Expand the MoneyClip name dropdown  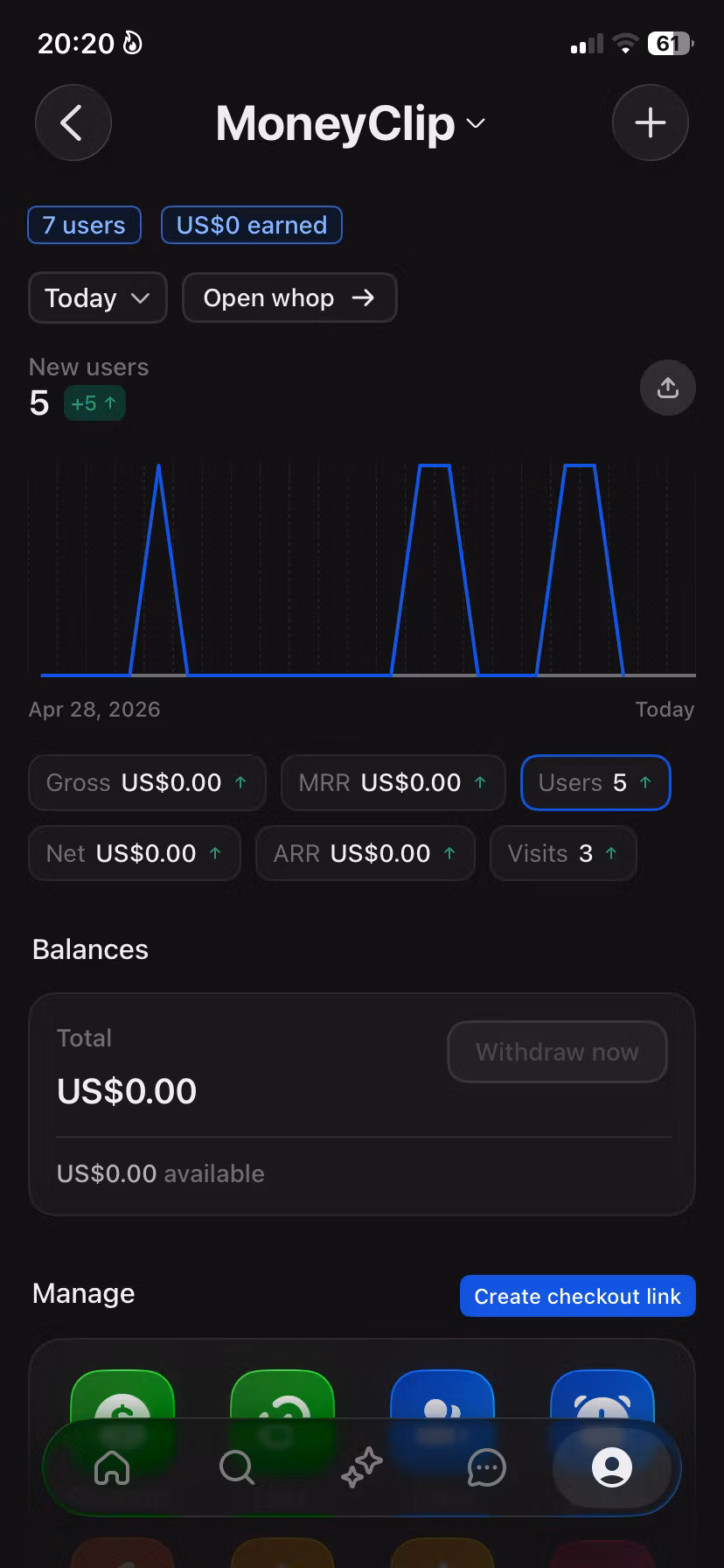tap(350, 123)
